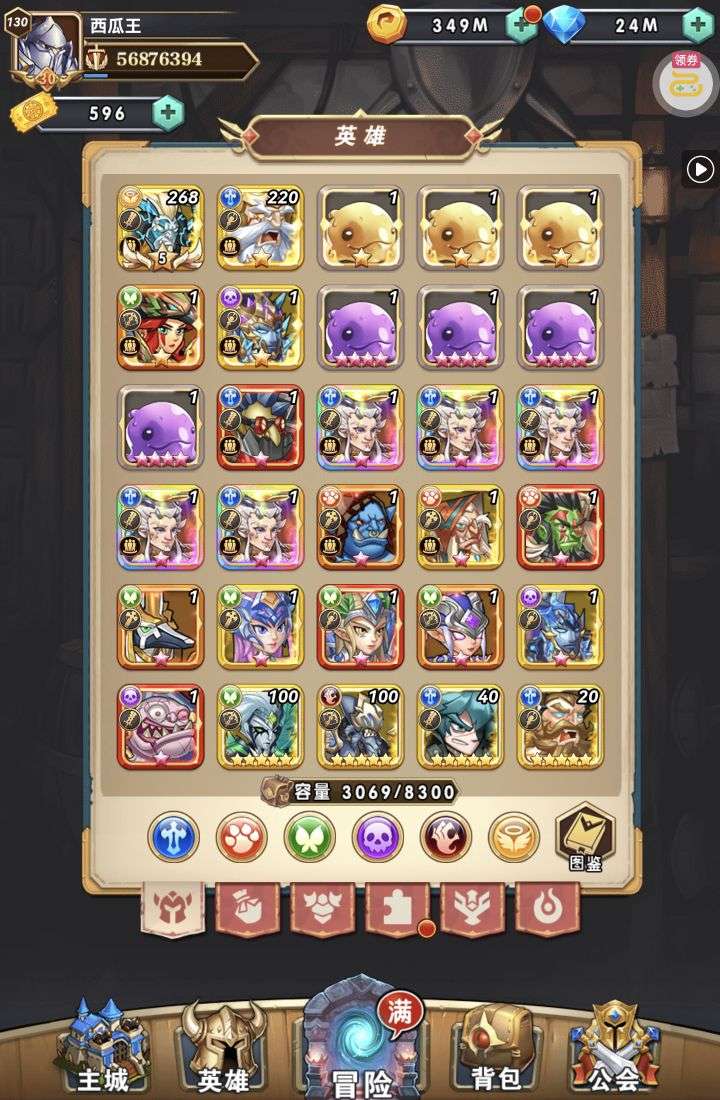Switch to the puzzle piece tab
Screen dimensions: 720x1100
pyautogui.click(x=397, y=908)
